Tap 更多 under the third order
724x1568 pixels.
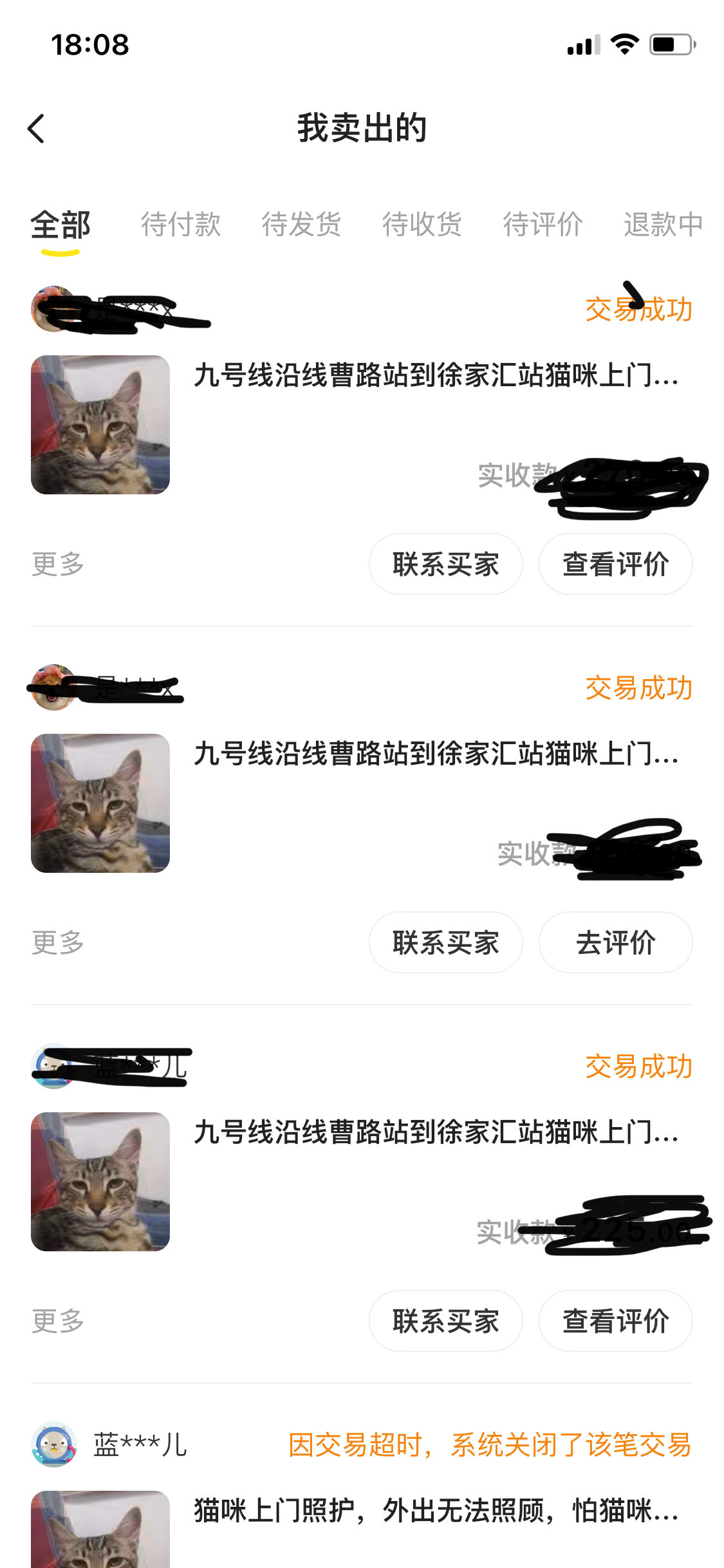[x=58, y=1321]
